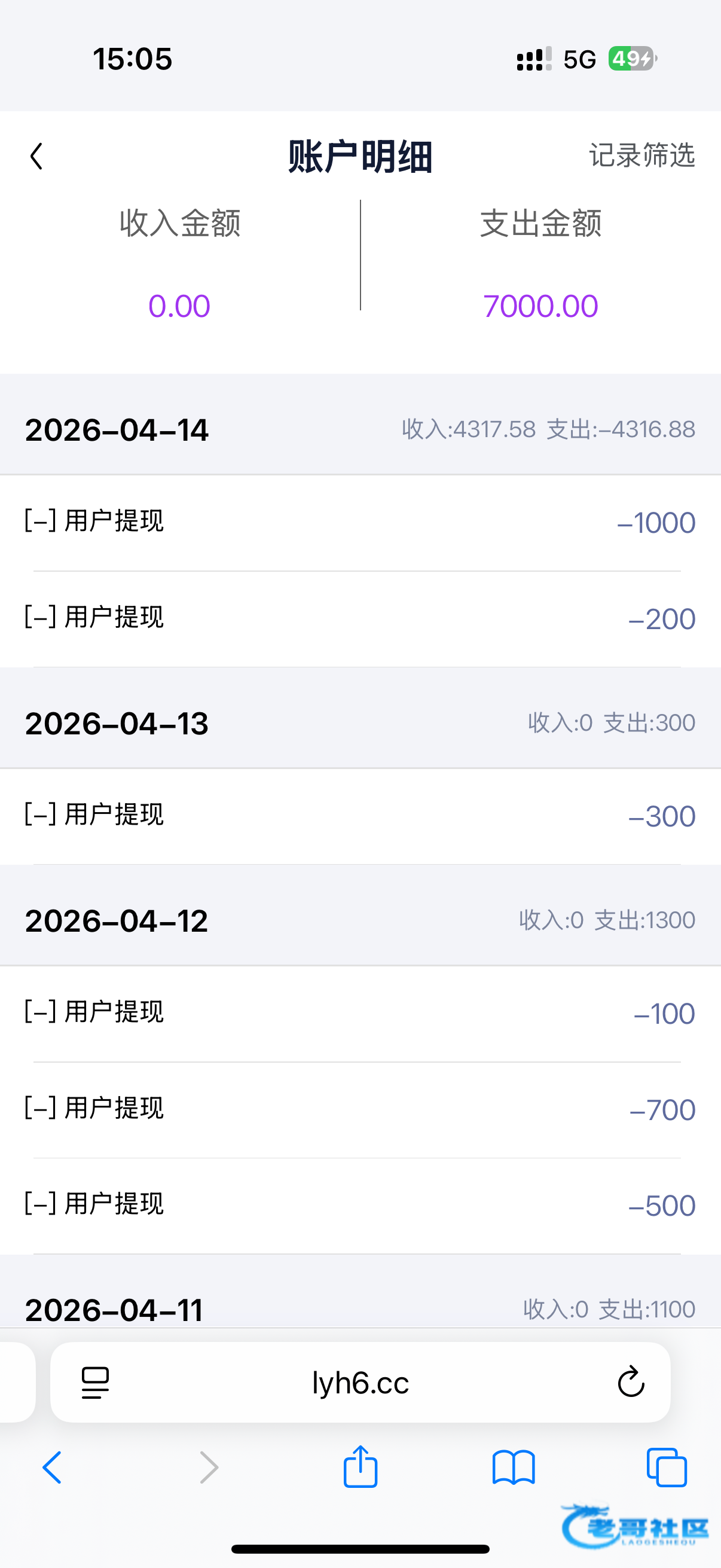
Task: Tap the lyh6.cc address bar
Action: pyautogui.click(x=360, y=1383)
